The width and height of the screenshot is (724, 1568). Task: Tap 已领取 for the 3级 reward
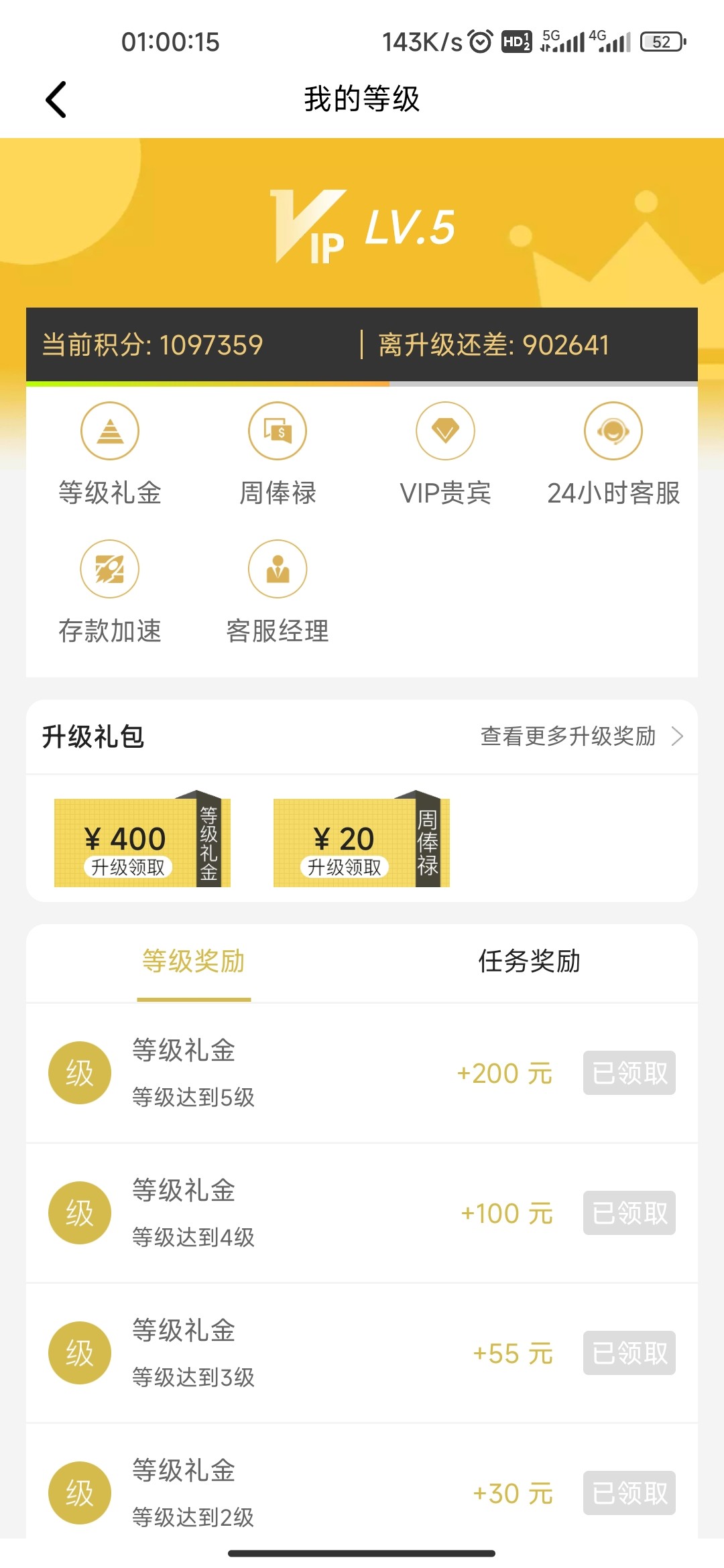[x=629, y=1353]
